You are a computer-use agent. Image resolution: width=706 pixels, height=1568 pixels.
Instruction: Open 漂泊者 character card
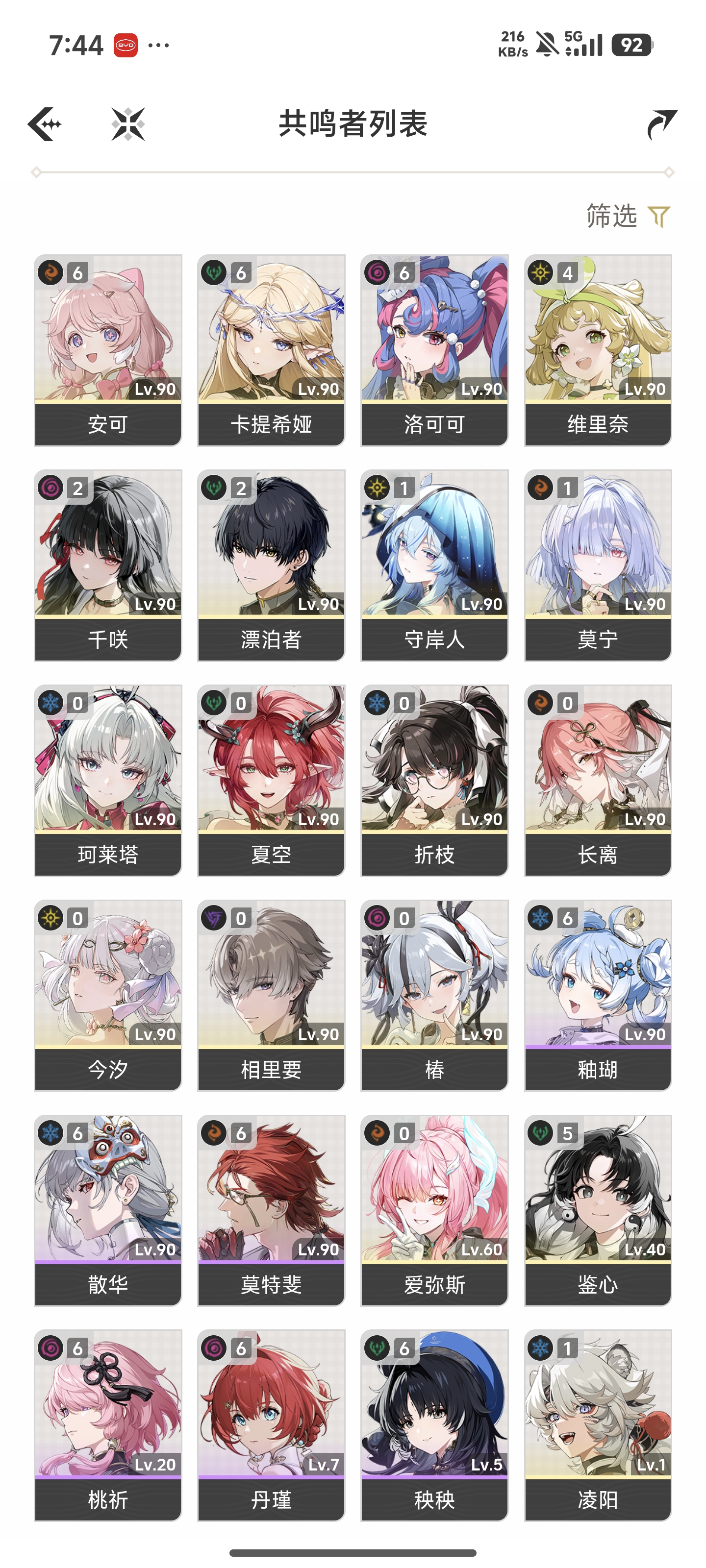tap(271, 565)
